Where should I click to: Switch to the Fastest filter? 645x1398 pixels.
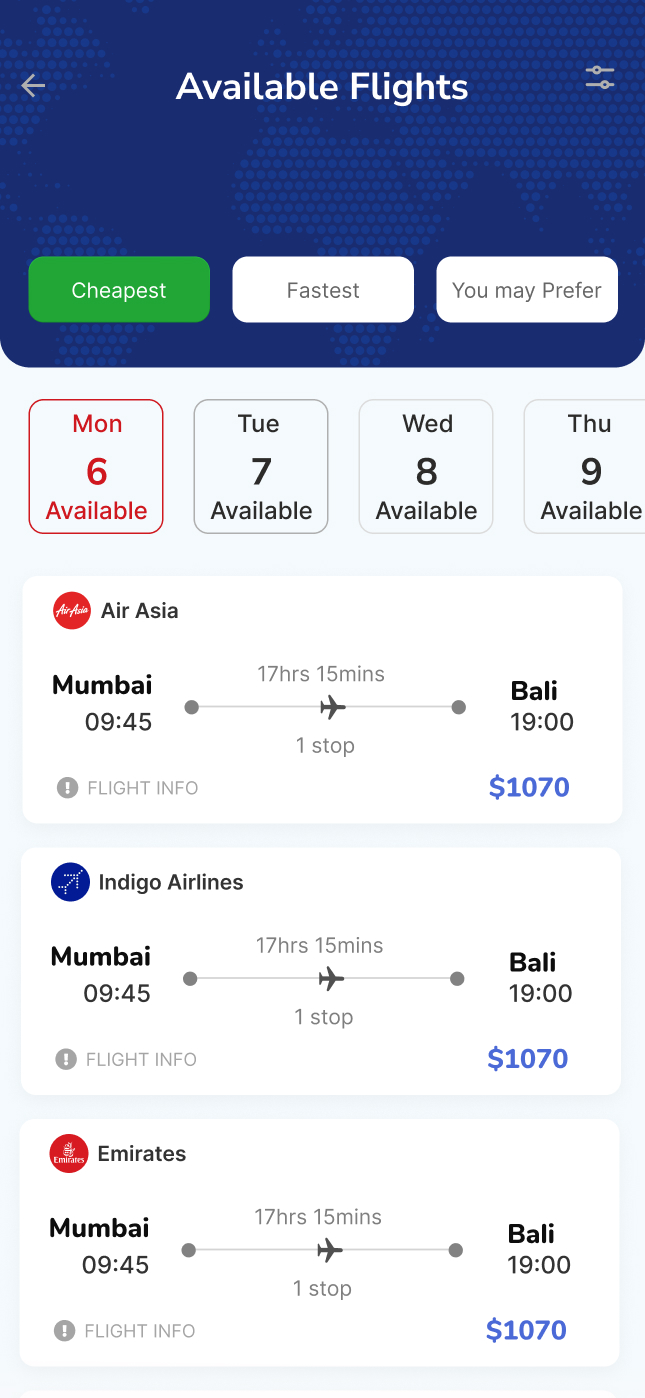[x=323, y=290]
